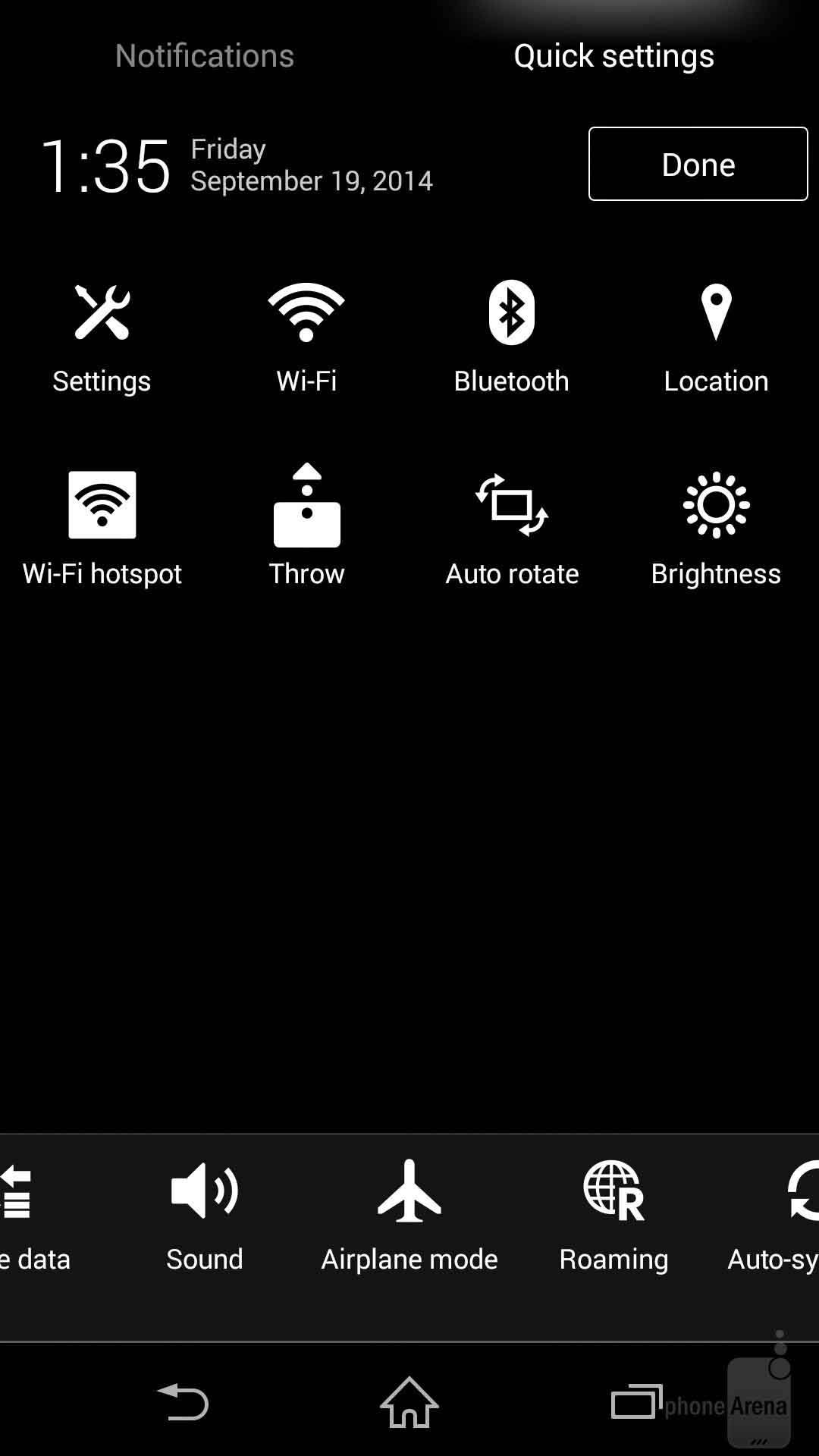Toggle the Bluetooth tile

(512, 339)
